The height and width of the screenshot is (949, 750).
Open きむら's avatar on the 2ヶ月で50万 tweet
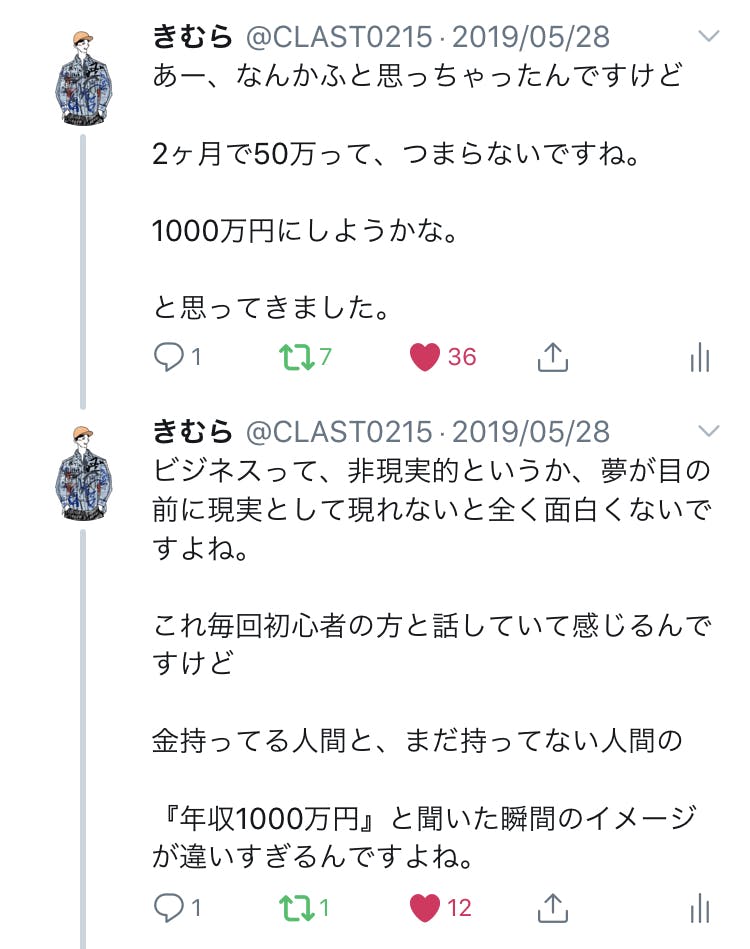coord(84,78)
